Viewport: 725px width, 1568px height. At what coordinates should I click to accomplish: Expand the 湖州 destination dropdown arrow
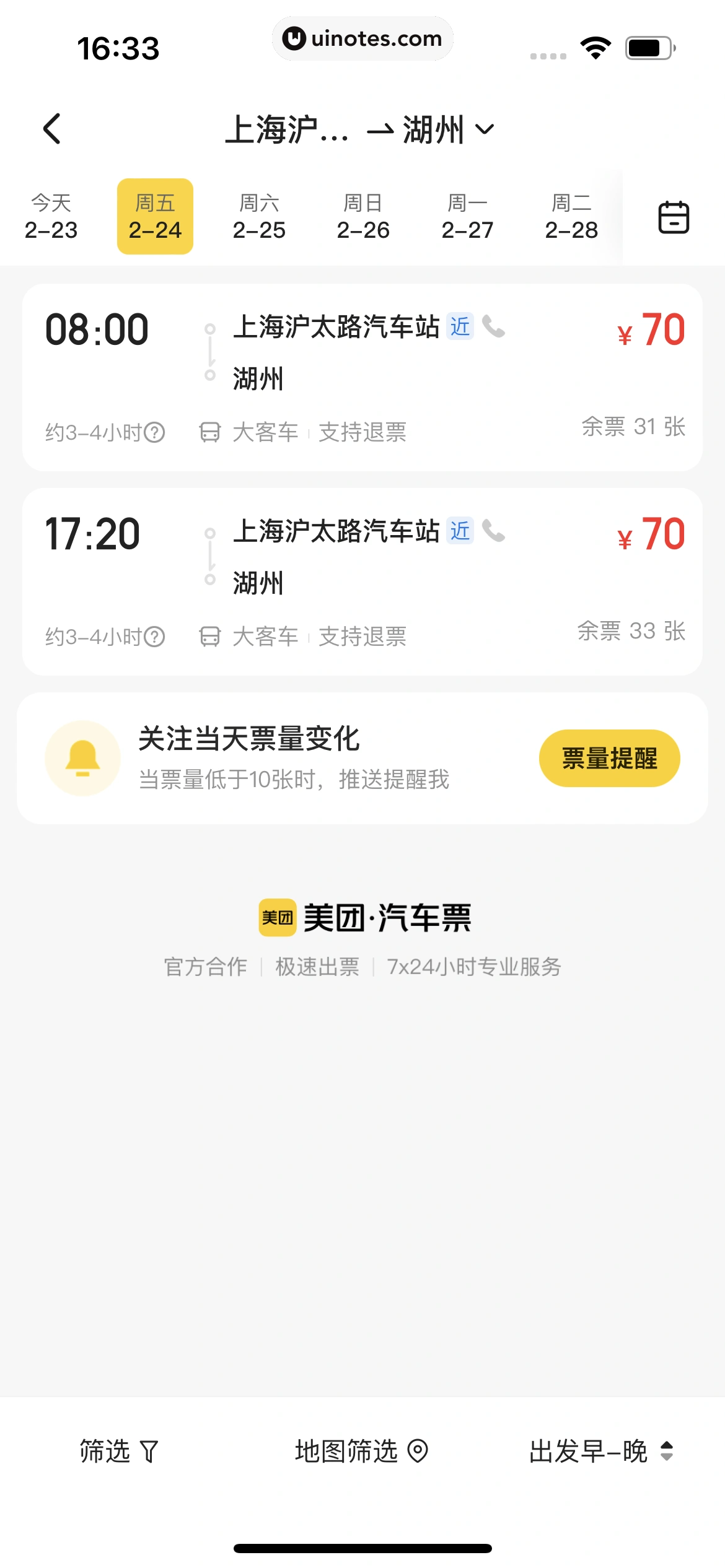[x=485, y=129]
